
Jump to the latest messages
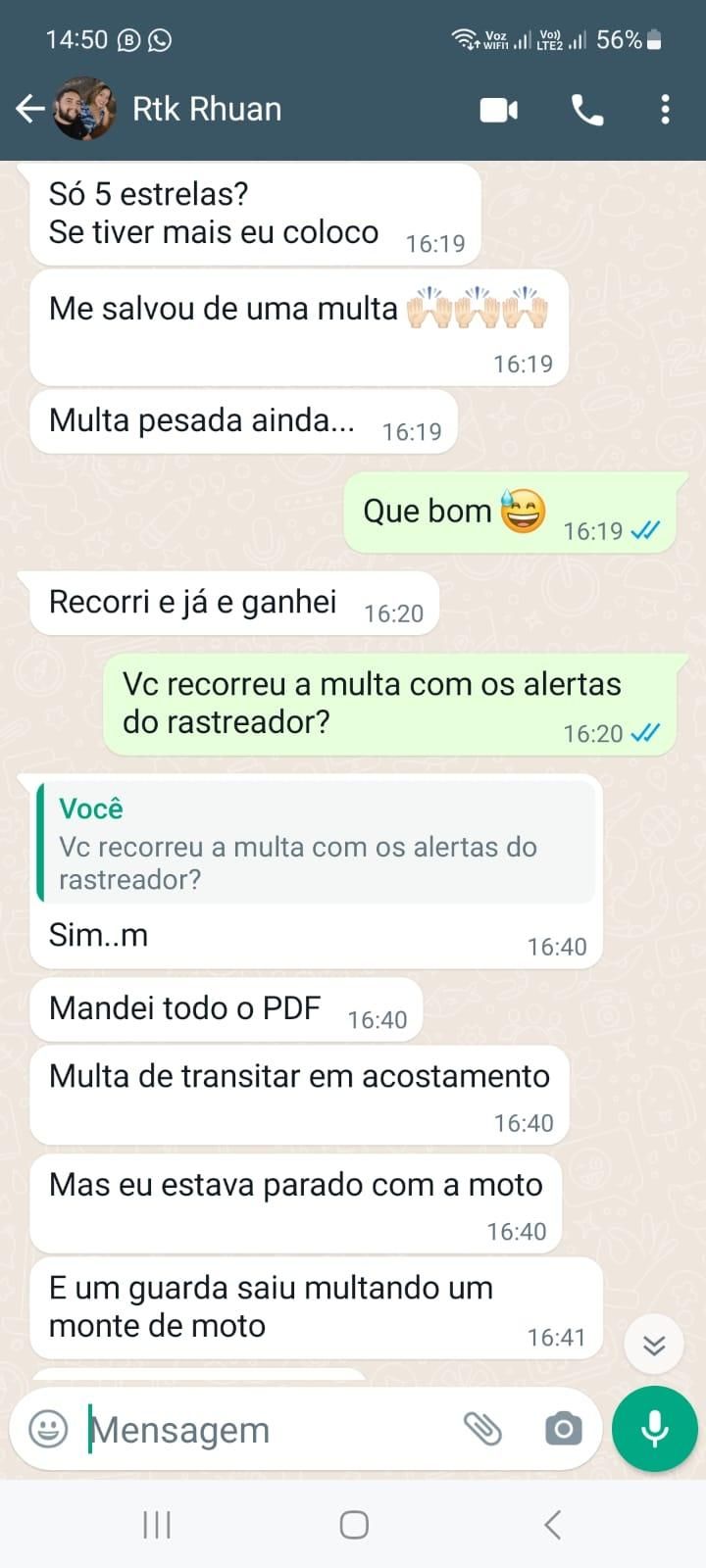pyautogui.click(x=654, y=1346)
